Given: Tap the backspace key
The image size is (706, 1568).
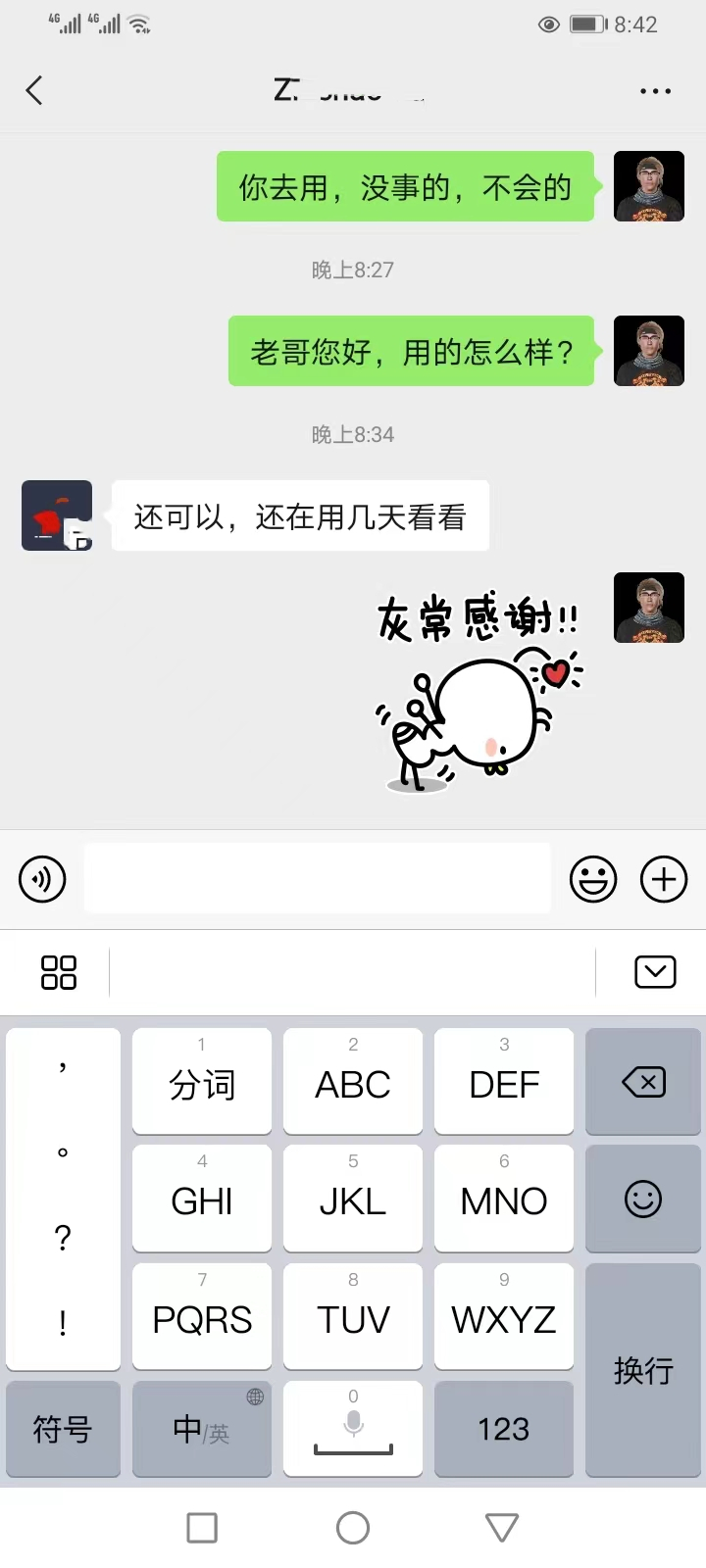Looking at the screenshot, I should tap(643, 1082).
